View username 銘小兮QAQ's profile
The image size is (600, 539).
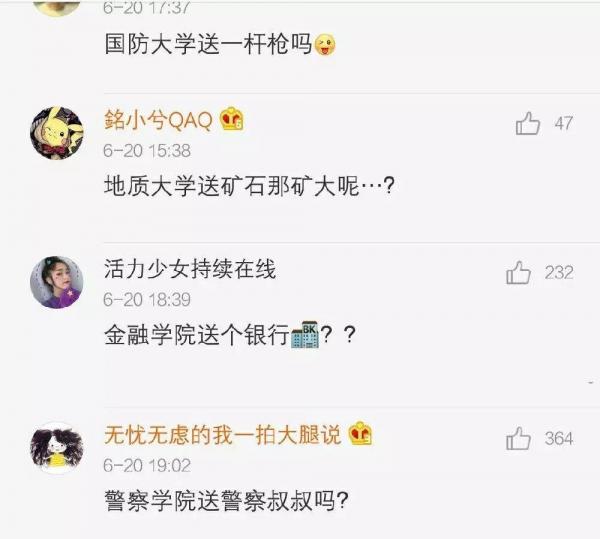point(158,121)
